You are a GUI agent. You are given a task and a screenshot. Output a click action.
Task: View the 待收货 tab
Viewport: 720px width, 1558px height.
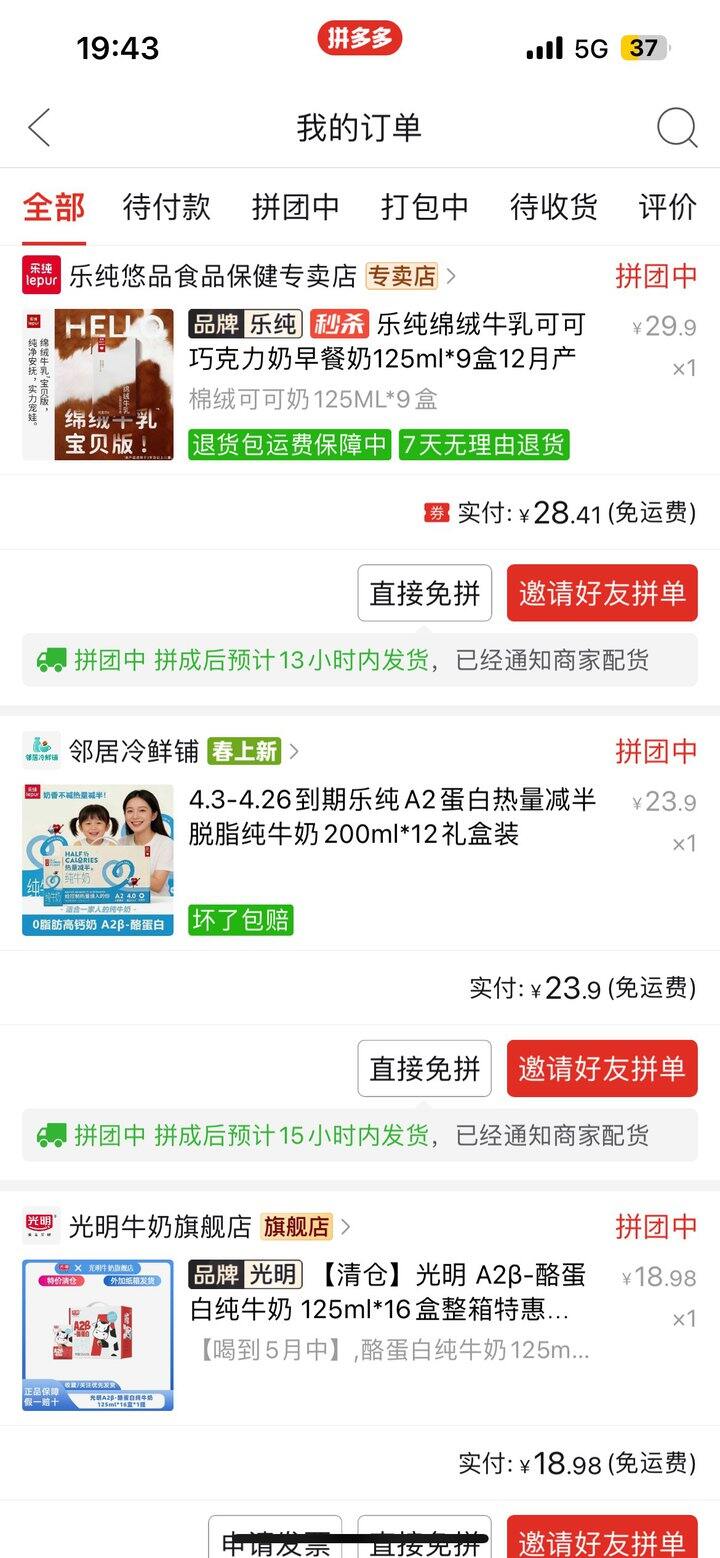pos(553,207)
